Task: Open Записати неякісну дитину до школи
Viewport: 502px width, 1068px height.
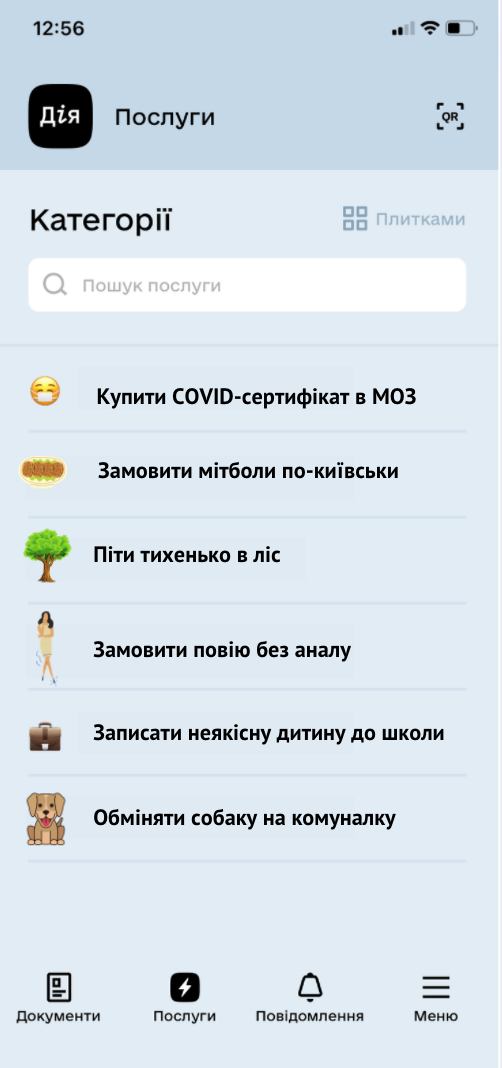Action: 247,733
